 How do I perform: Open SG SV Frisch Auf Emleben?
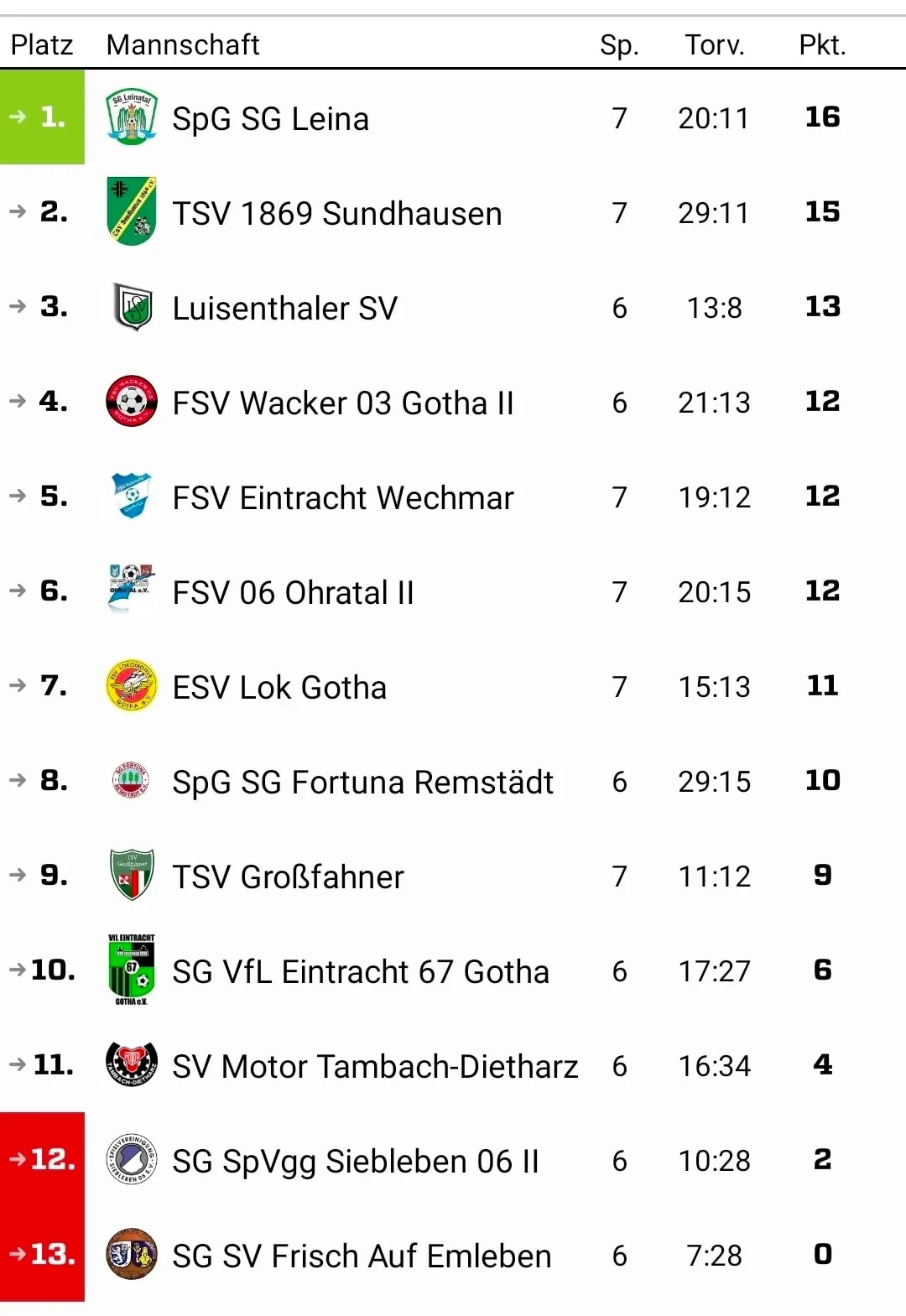click(x=362, y=1256)
